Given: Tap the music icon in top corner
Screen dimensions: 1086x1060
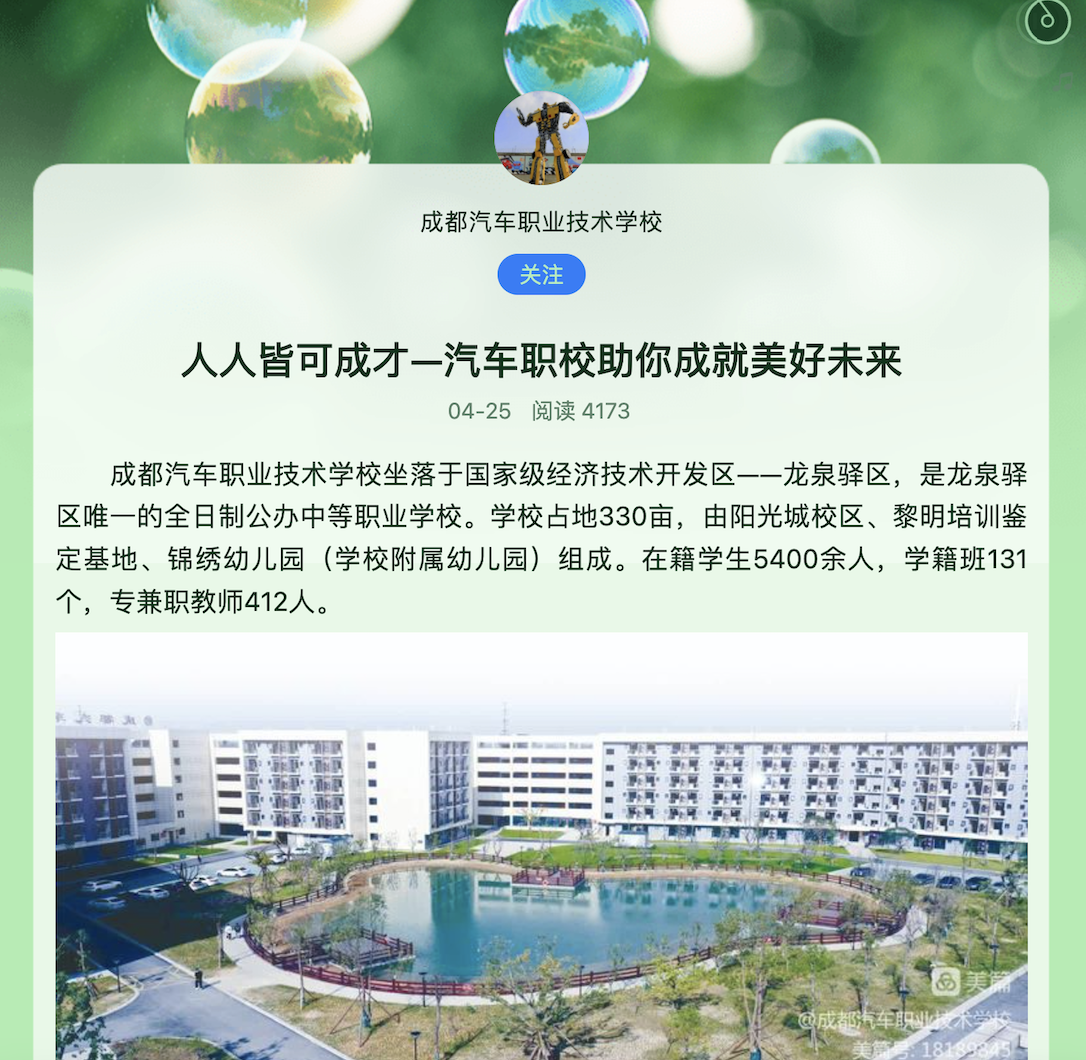Looking at the screenshot, I should click(1047, 22).
